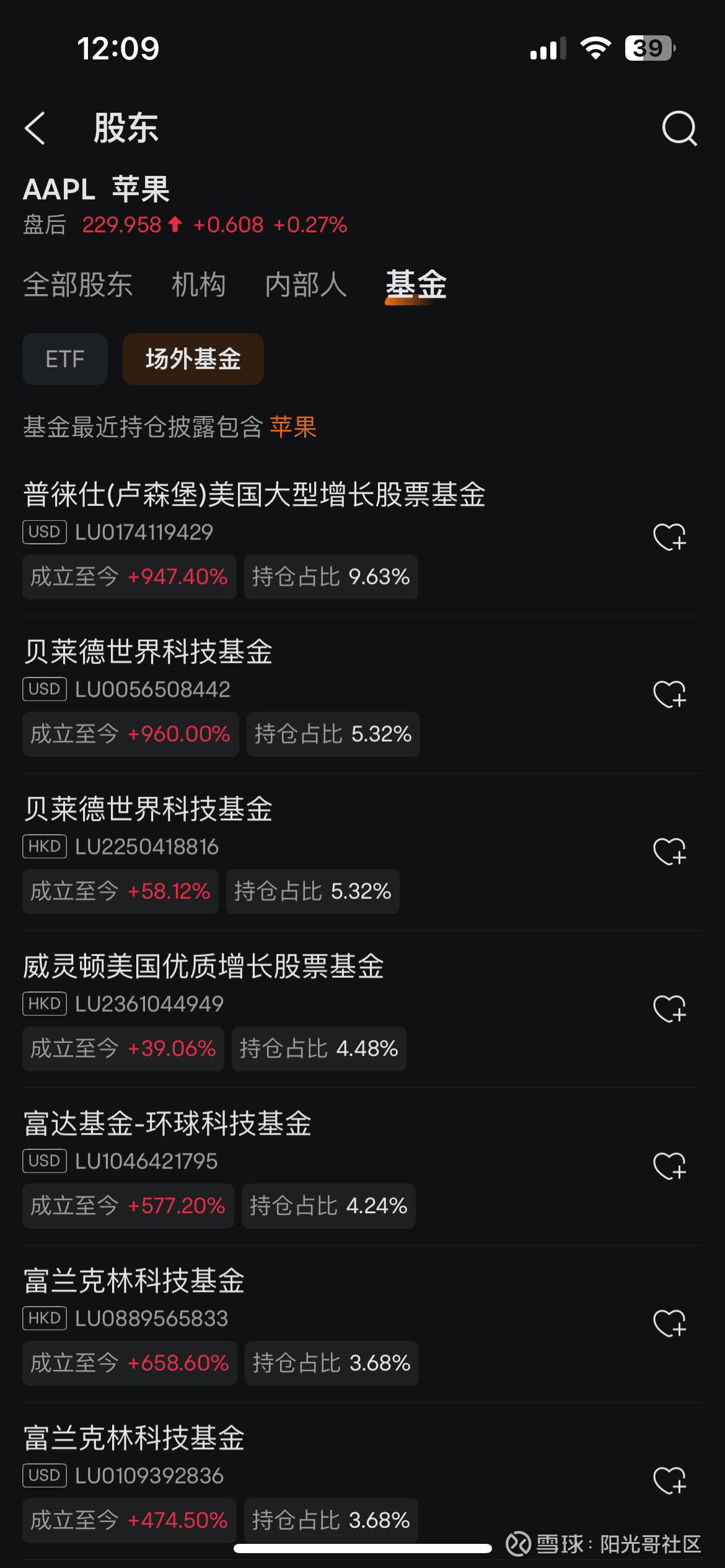
Task: Add fund LU2250418816 to watchlist
Action: tap(670, 852)
